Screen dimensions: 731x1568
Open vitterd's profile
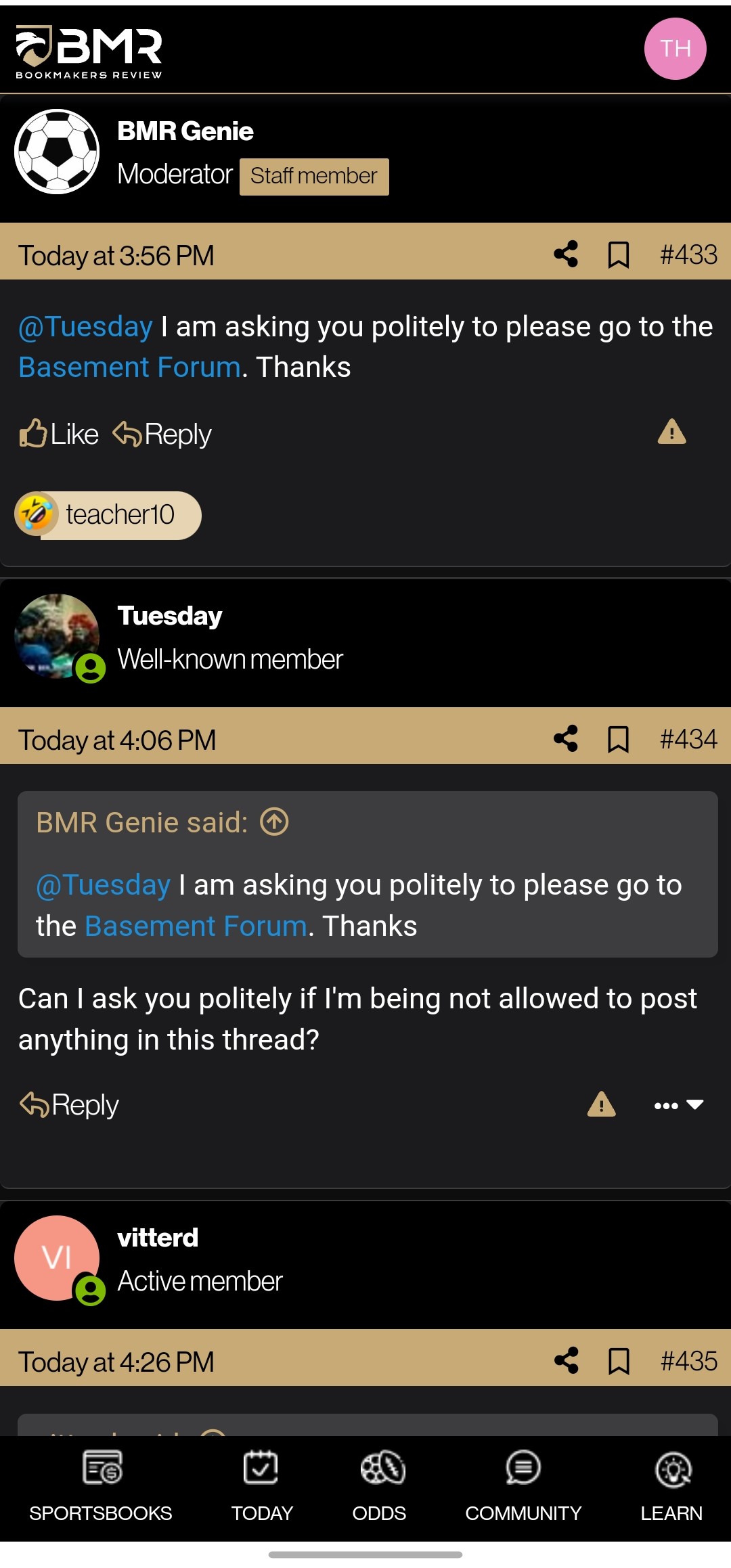tap(158, 1238)
